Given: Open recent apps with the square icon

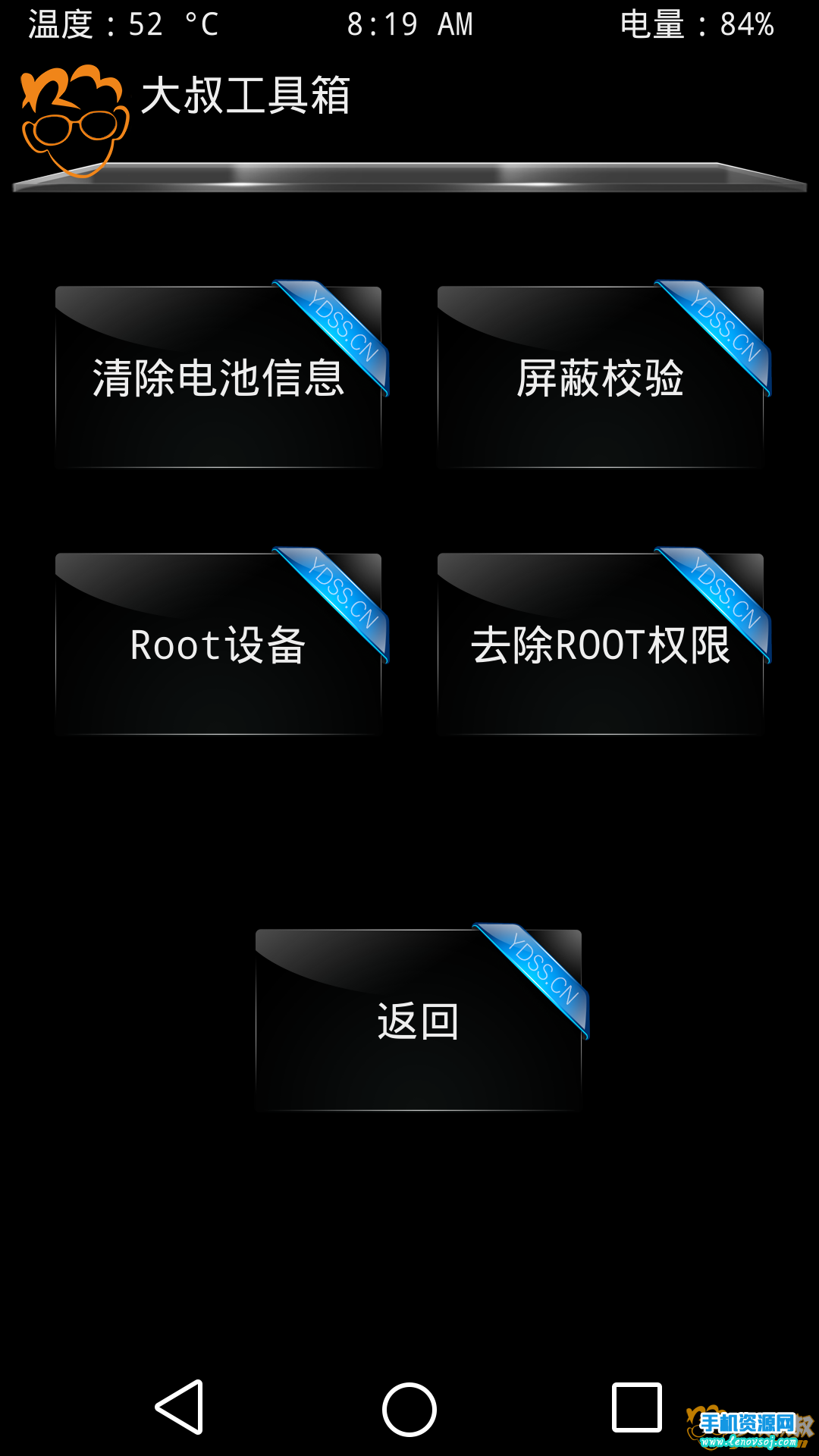Looking at the screenshot, I should click(x=637, y=1407).
